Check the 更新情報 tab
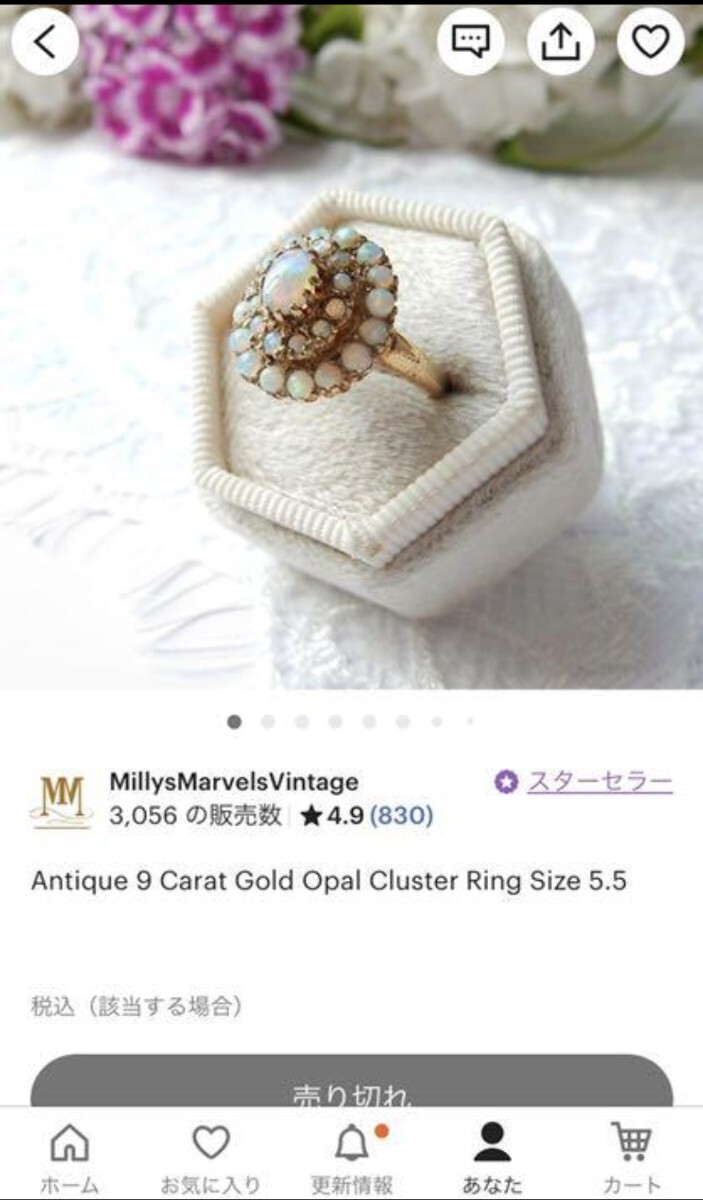This screenshot has height=1200, width=703. (x=351, y=1158)
